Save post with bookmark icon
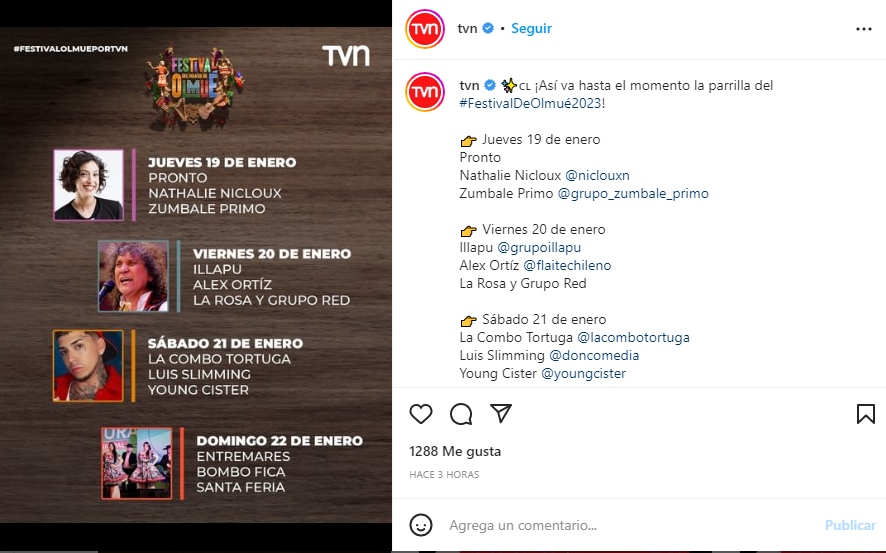This screenshot has height=553, width=886. coord(866,414)
